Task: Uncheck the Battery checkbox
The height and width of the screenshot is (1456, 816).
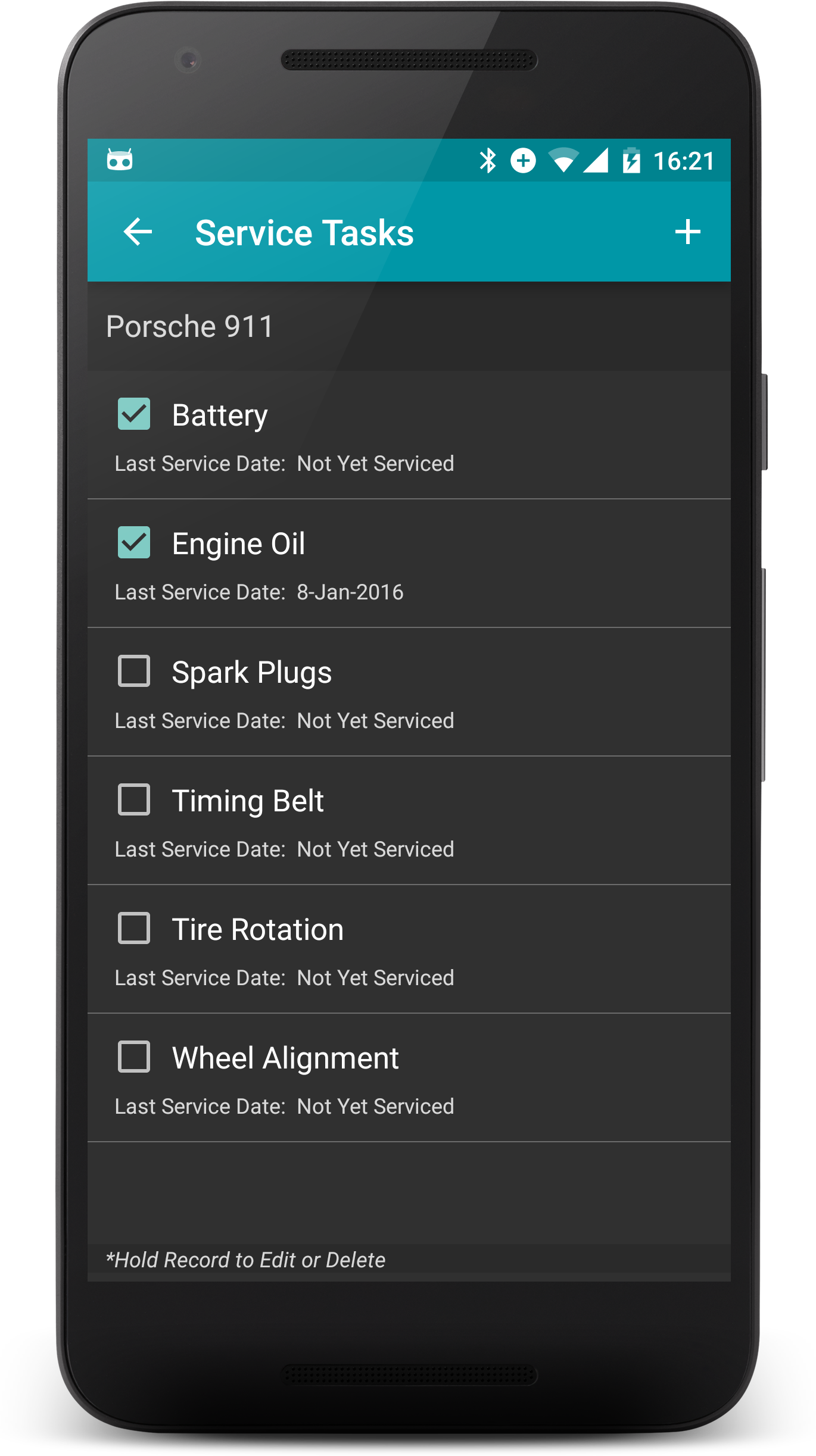Action: 134,414
